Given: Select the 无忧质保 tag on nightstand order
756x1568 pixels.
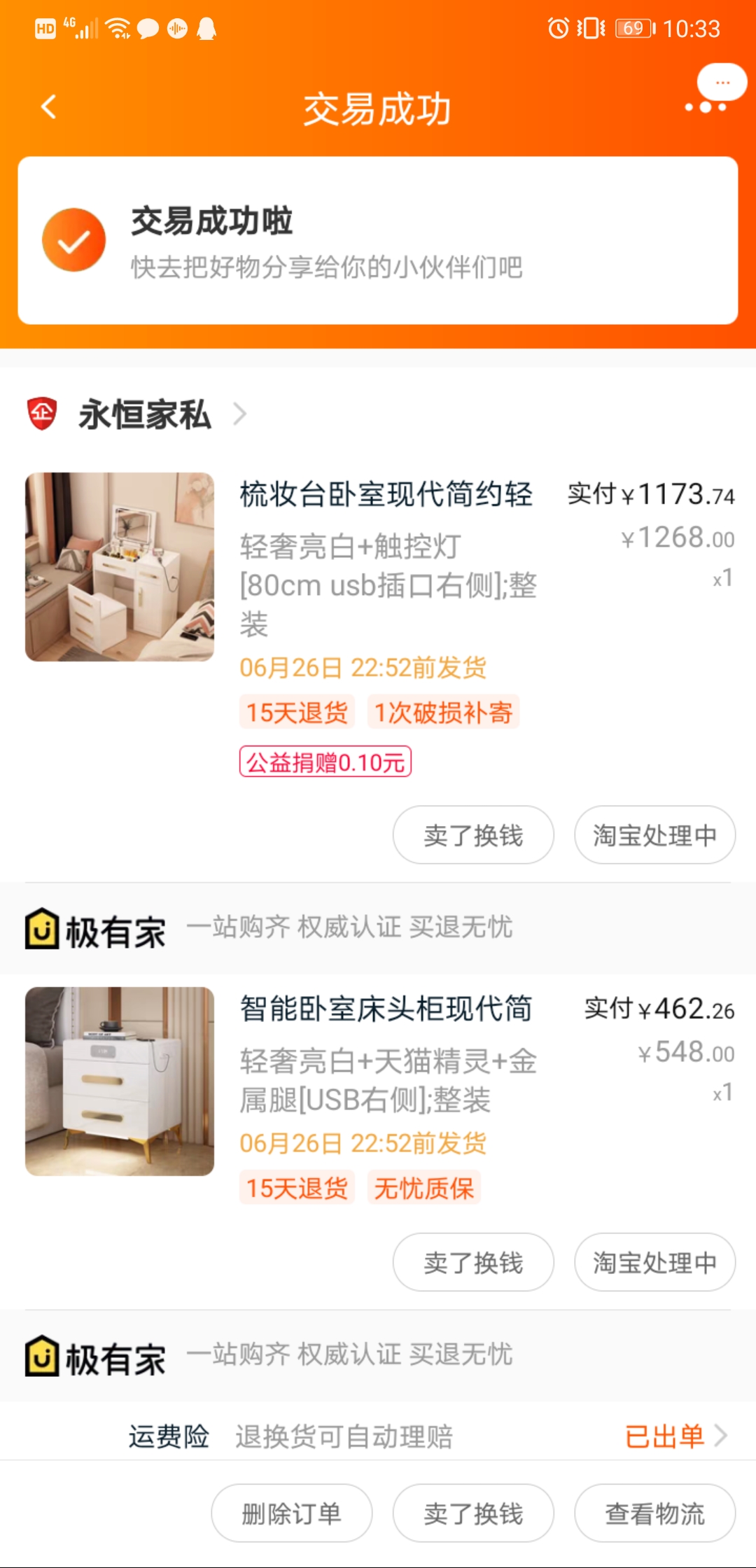Looking at the screenshot, I should click(424, 1188).
